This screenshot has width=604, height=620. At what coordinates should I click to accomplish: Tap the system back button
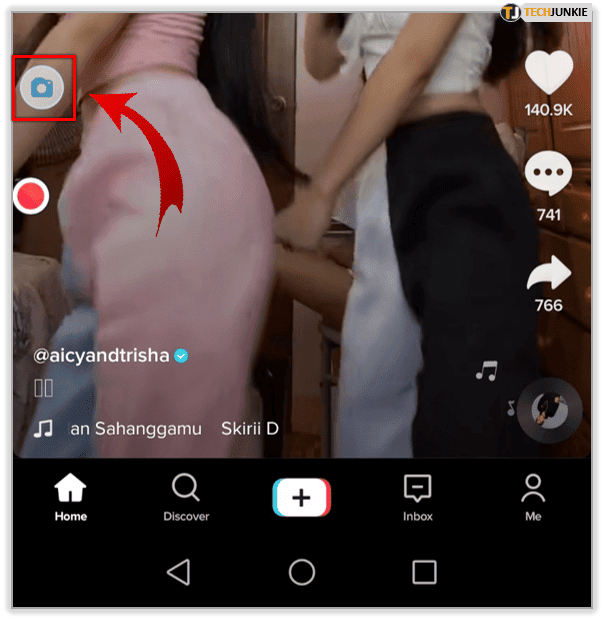click(x=178, y=572)
